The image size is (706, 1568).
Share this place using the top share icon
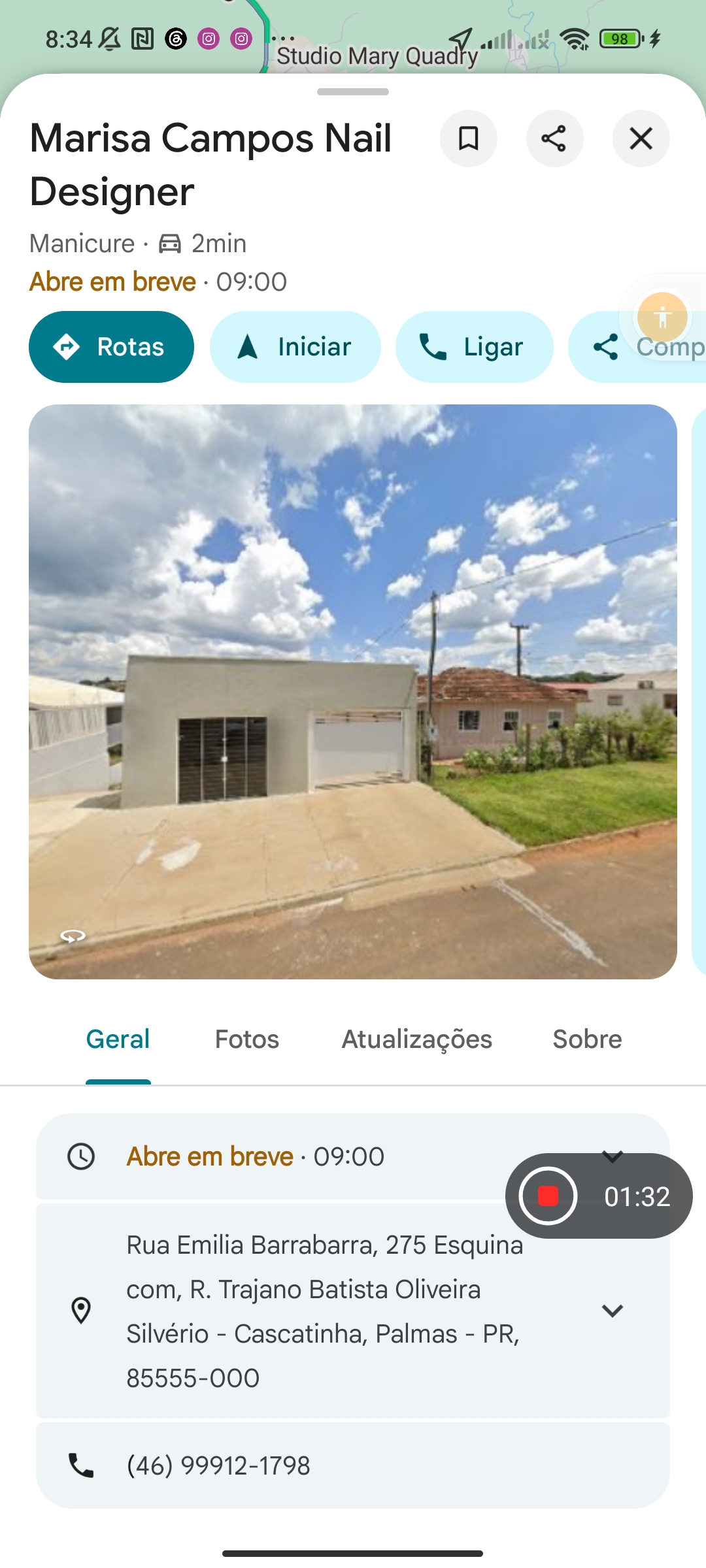pyautogui.click(x=554, y=139)
